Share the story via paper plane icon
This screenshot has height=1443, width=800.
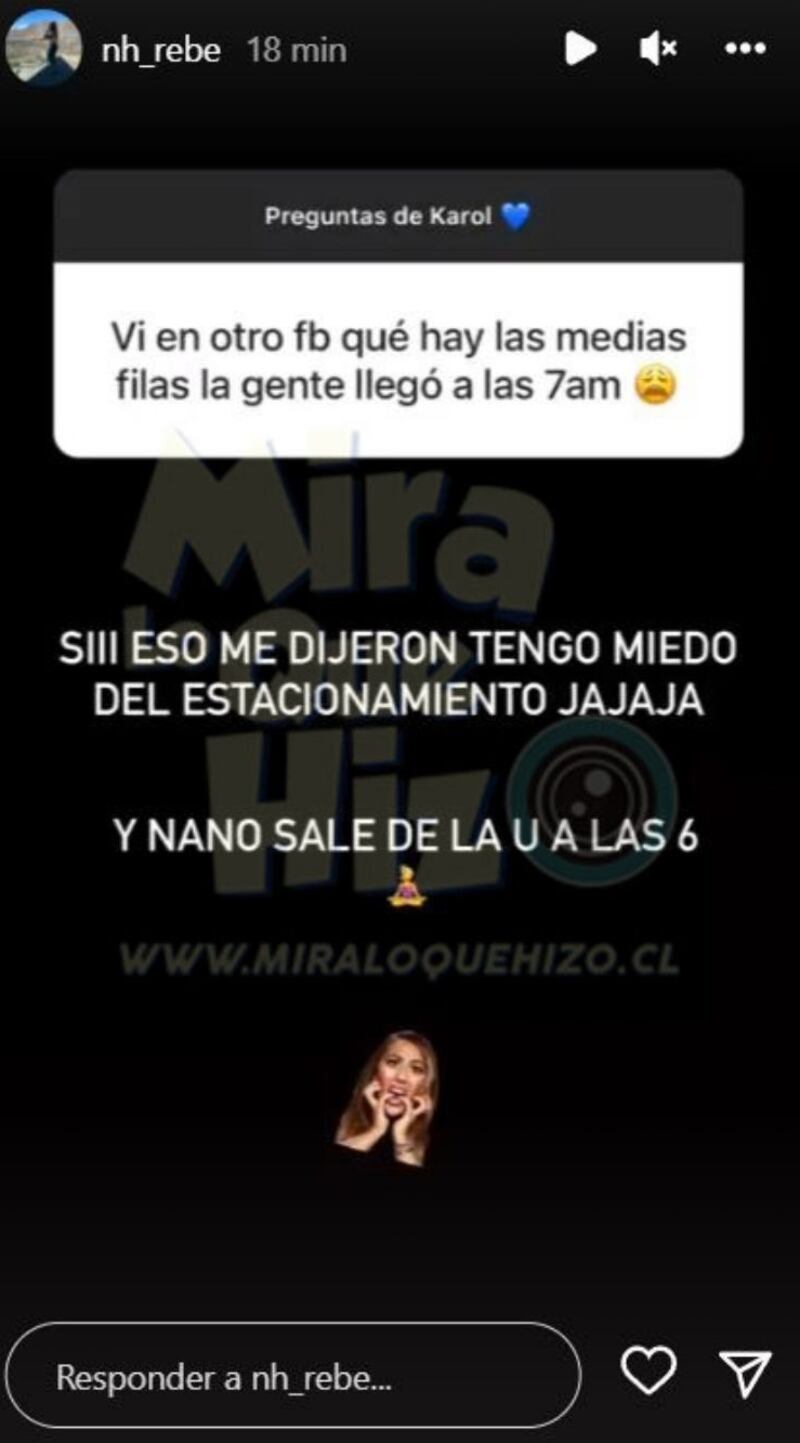(x=746, y=1372)
